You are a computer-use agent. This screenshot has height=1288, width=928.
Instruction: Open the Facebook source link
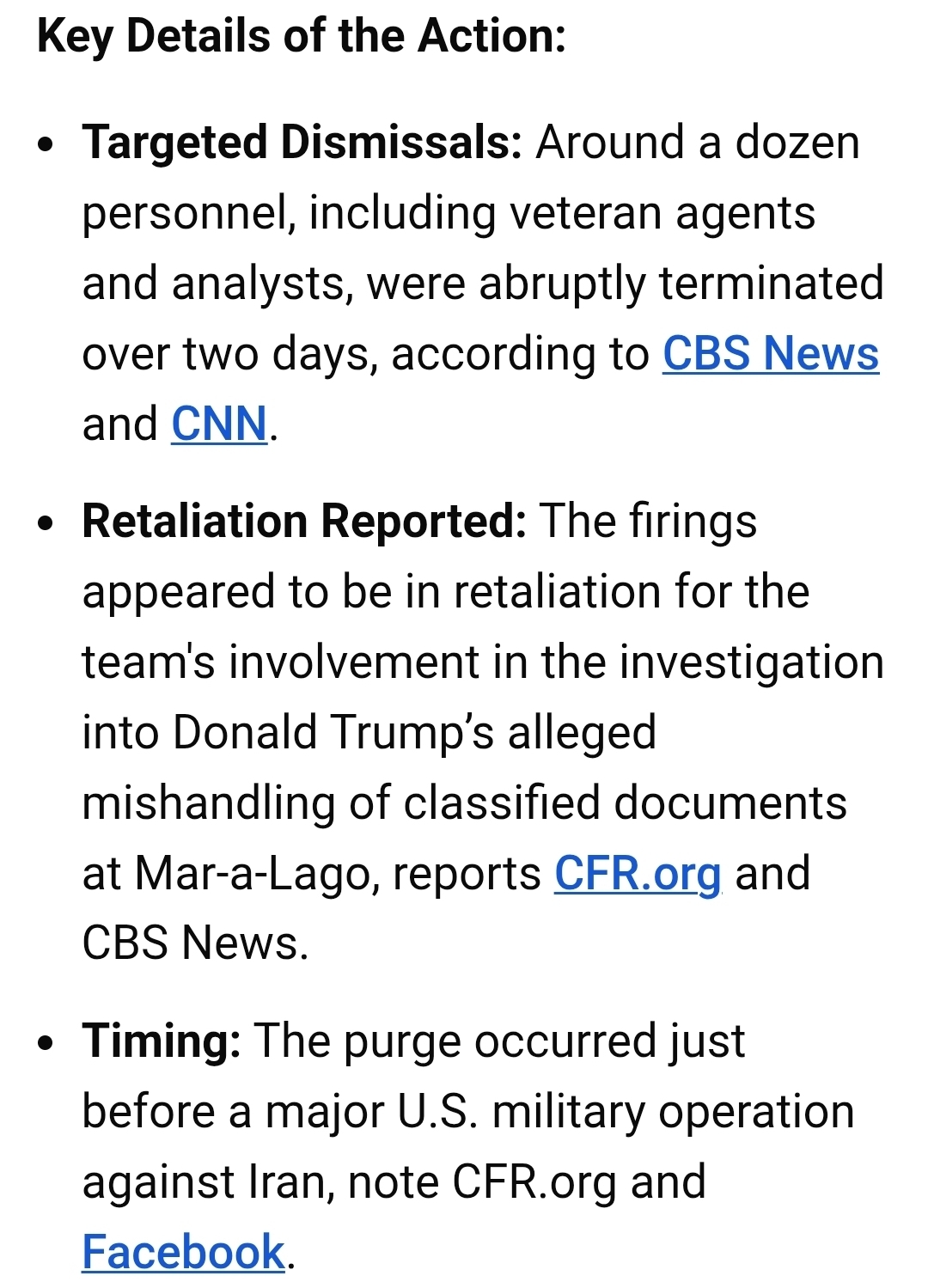pyautogui.click(x=183, y=1251)
